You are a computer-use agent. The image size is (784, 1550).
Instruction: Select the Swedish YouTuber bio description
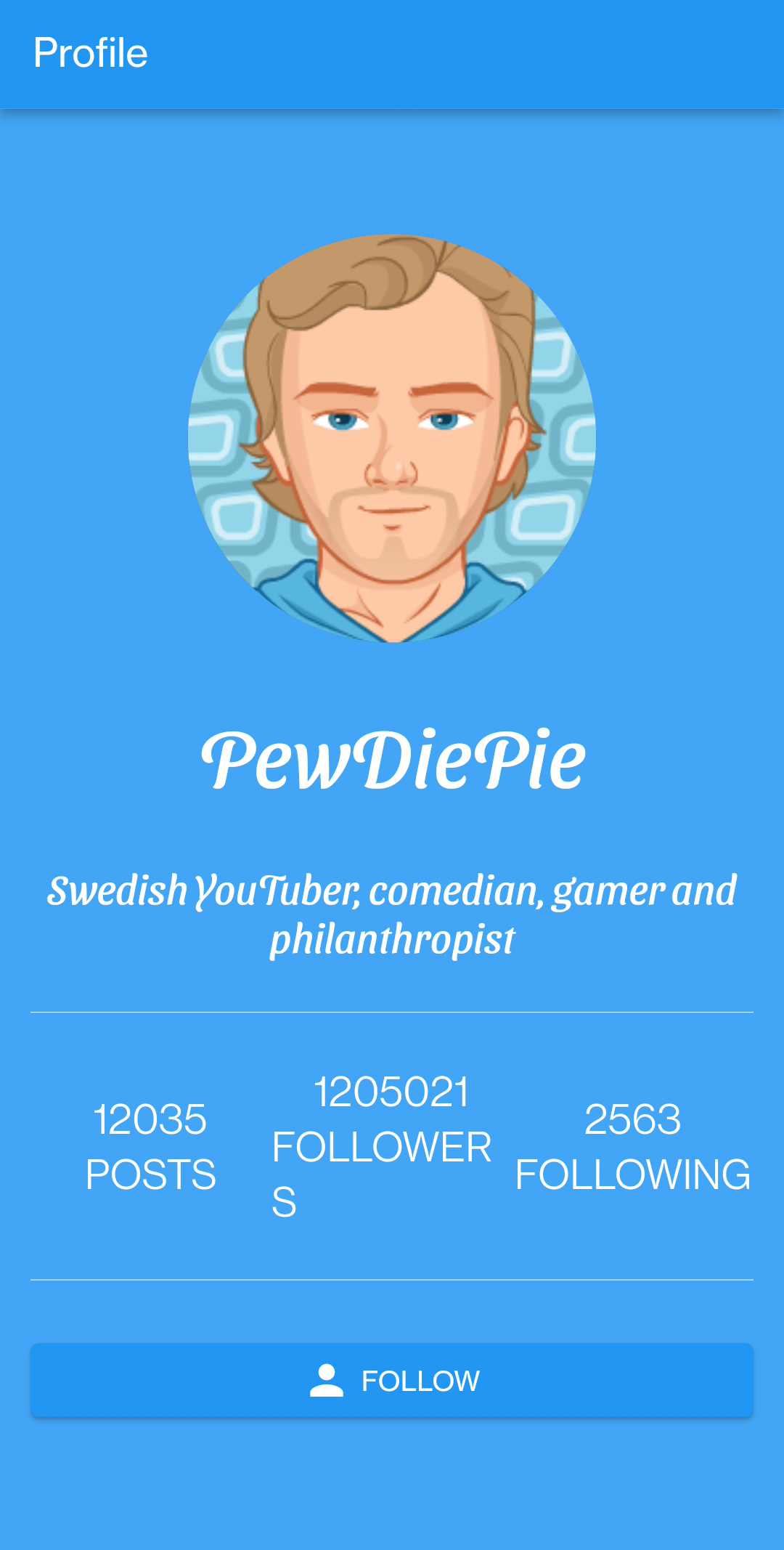[x=392, y=912]
